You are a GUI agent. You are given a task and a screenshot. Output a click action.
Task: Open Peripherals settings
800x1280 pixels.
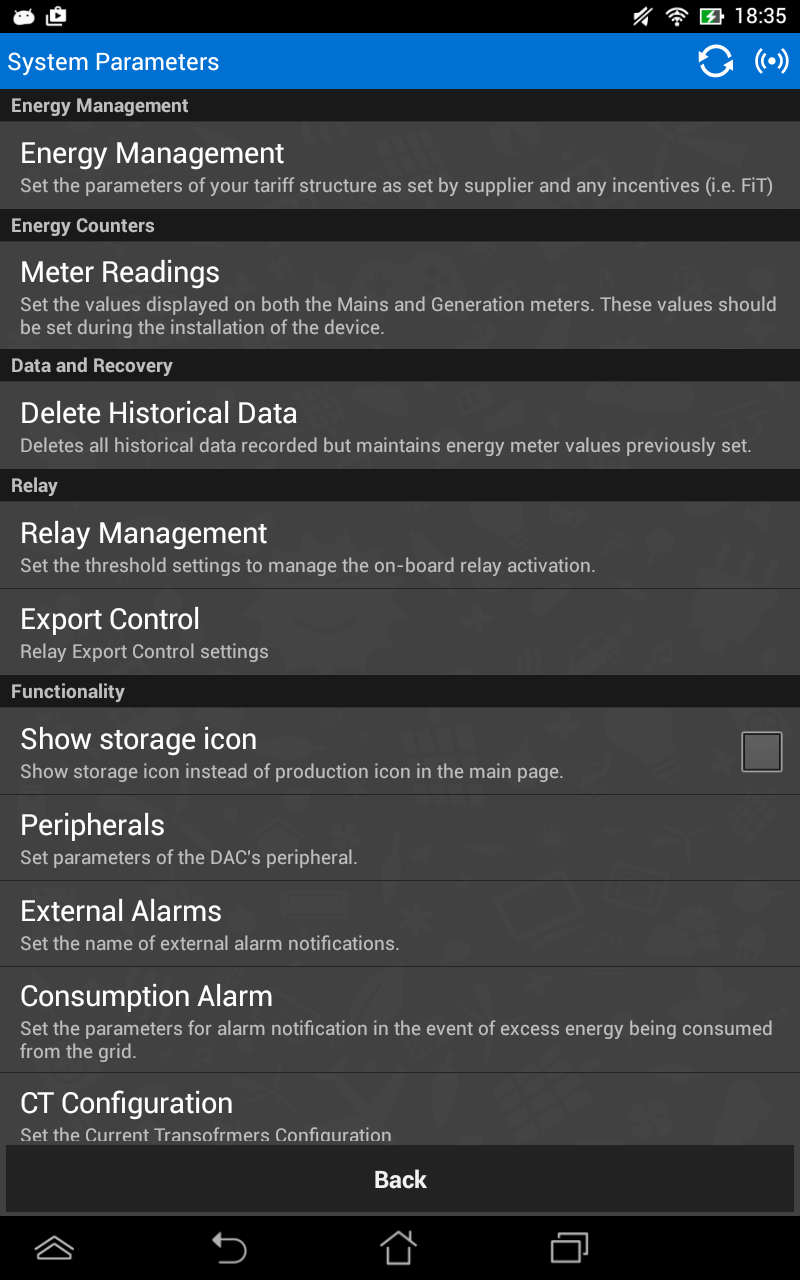coord(400,838)
